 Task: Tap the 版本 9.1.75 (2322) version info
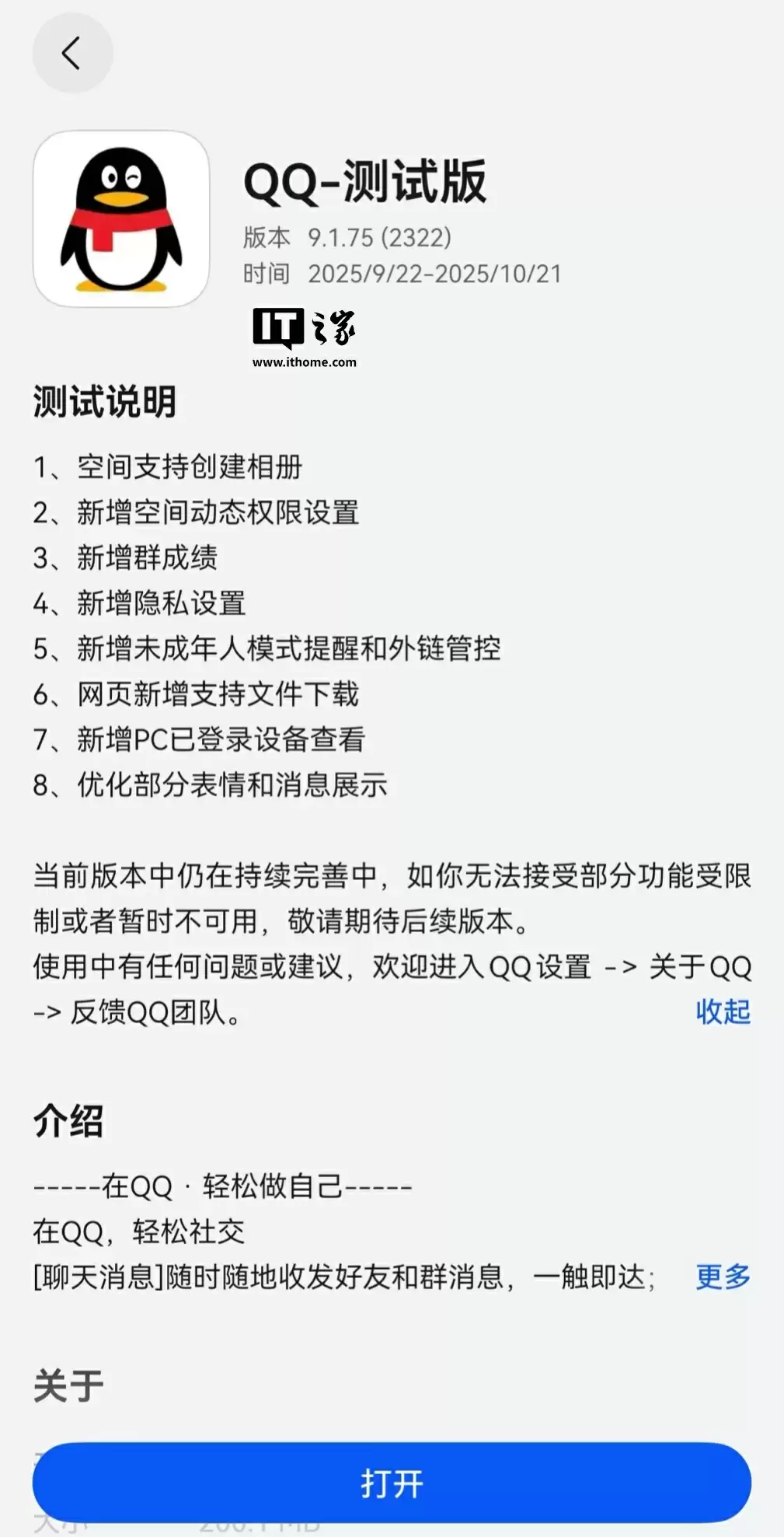coord(346,237)
